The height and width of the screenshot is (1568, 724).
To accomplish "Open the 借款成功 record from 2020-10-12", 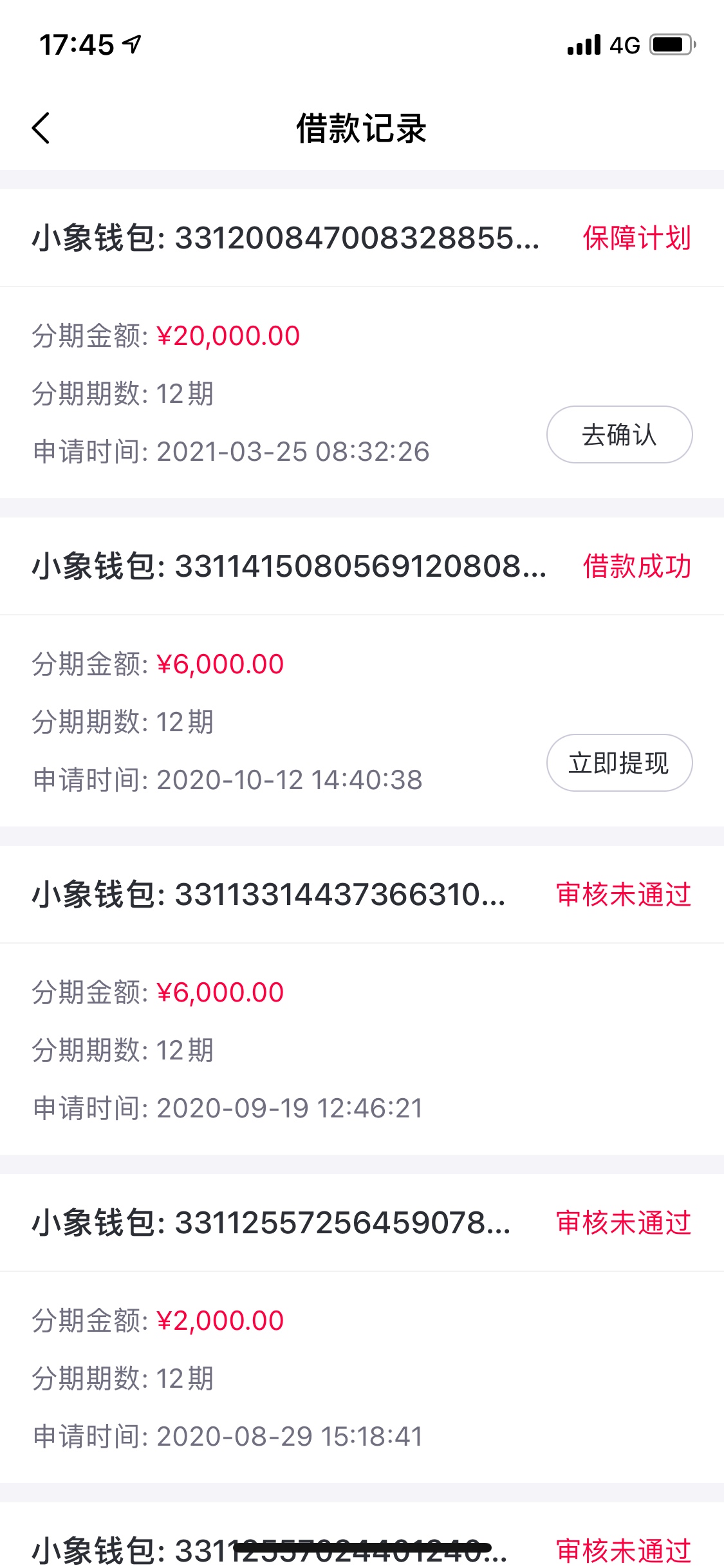I will click(362, 672).
